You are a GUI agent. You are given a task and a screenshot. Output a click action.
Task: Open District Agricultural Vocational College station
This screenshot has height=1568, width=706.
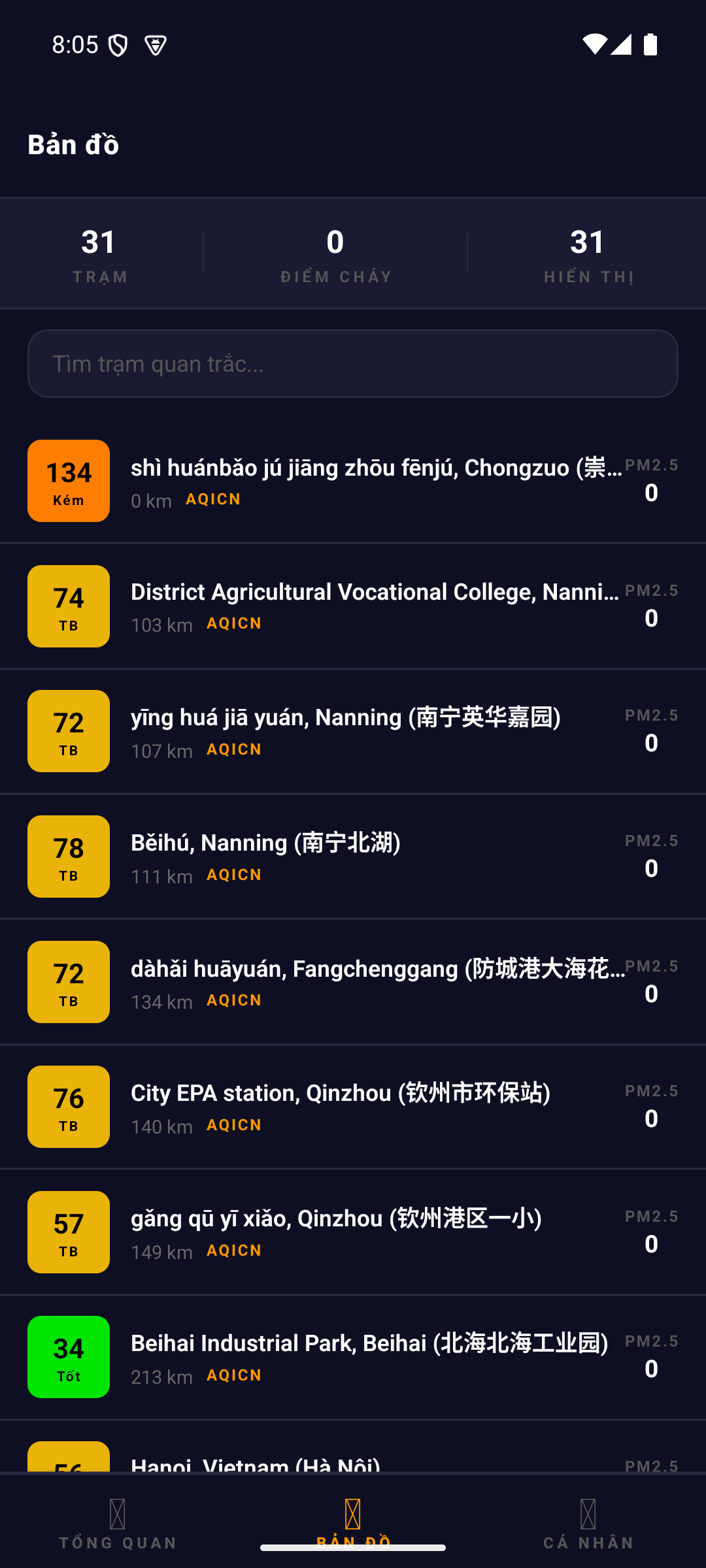pyautogui.click(x=353, y=606)
